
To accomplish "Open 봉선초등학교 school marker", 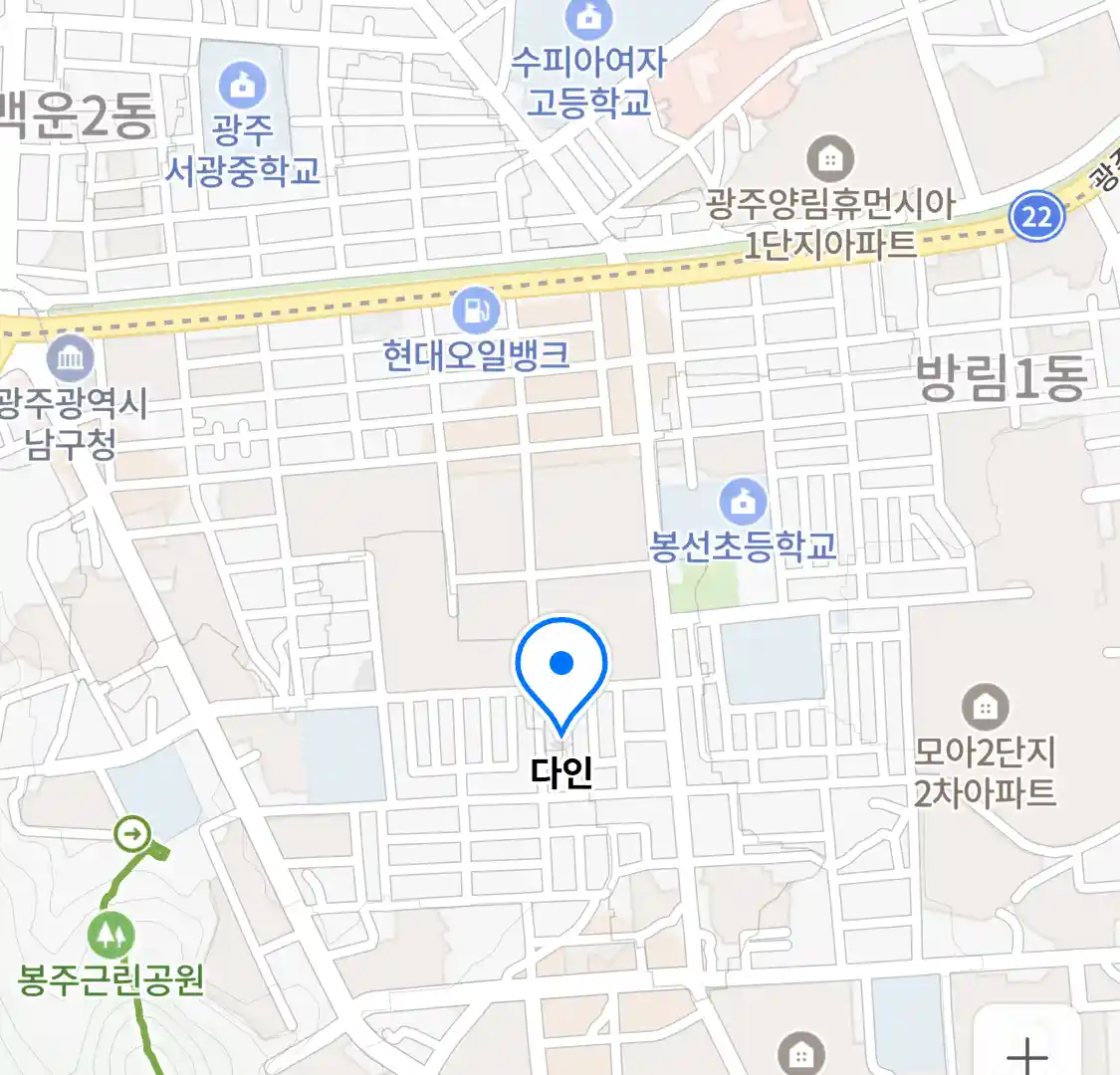I will point(743,502).
